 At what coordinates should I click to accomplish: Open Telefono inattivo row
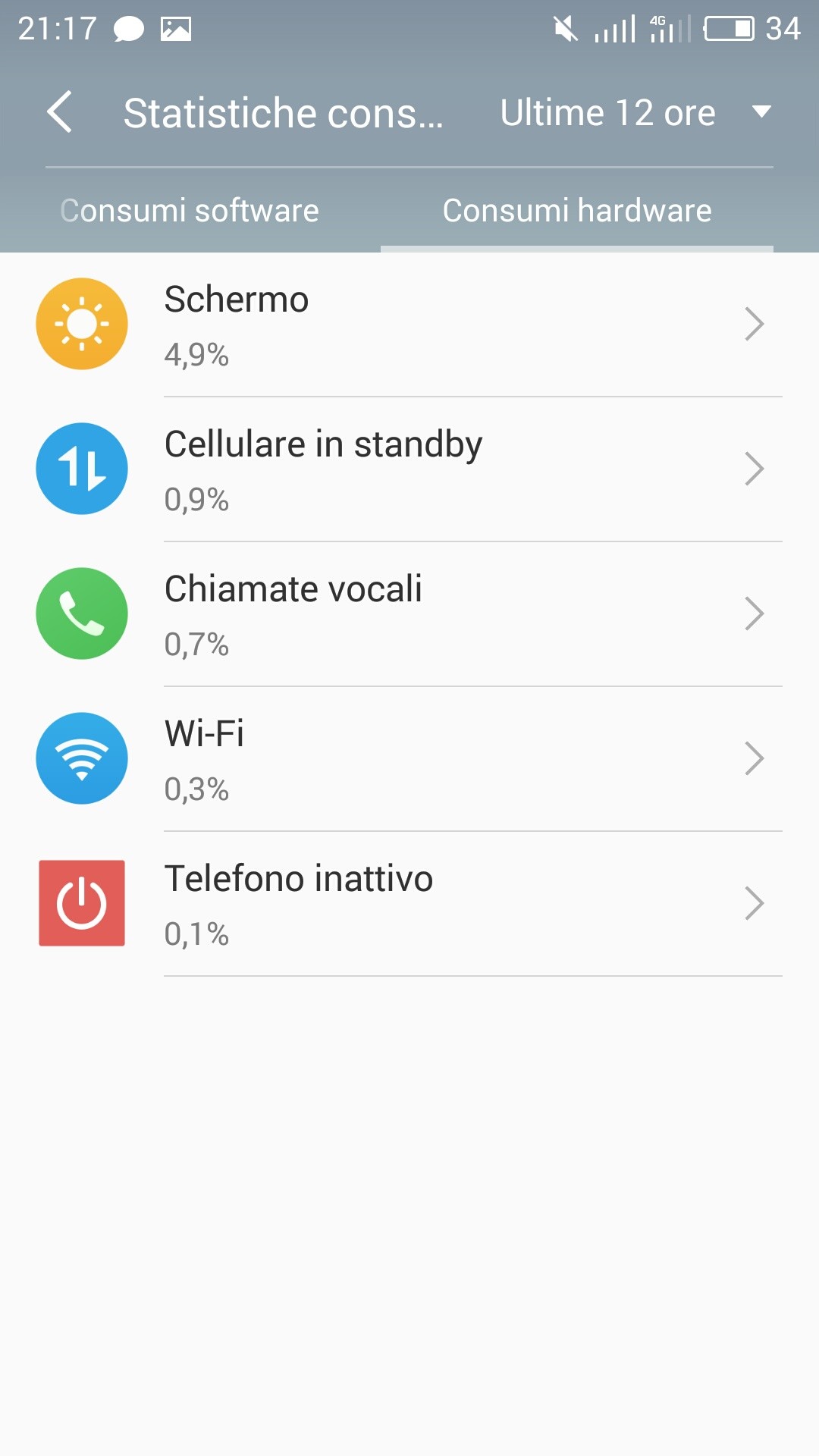click(409, 904)
